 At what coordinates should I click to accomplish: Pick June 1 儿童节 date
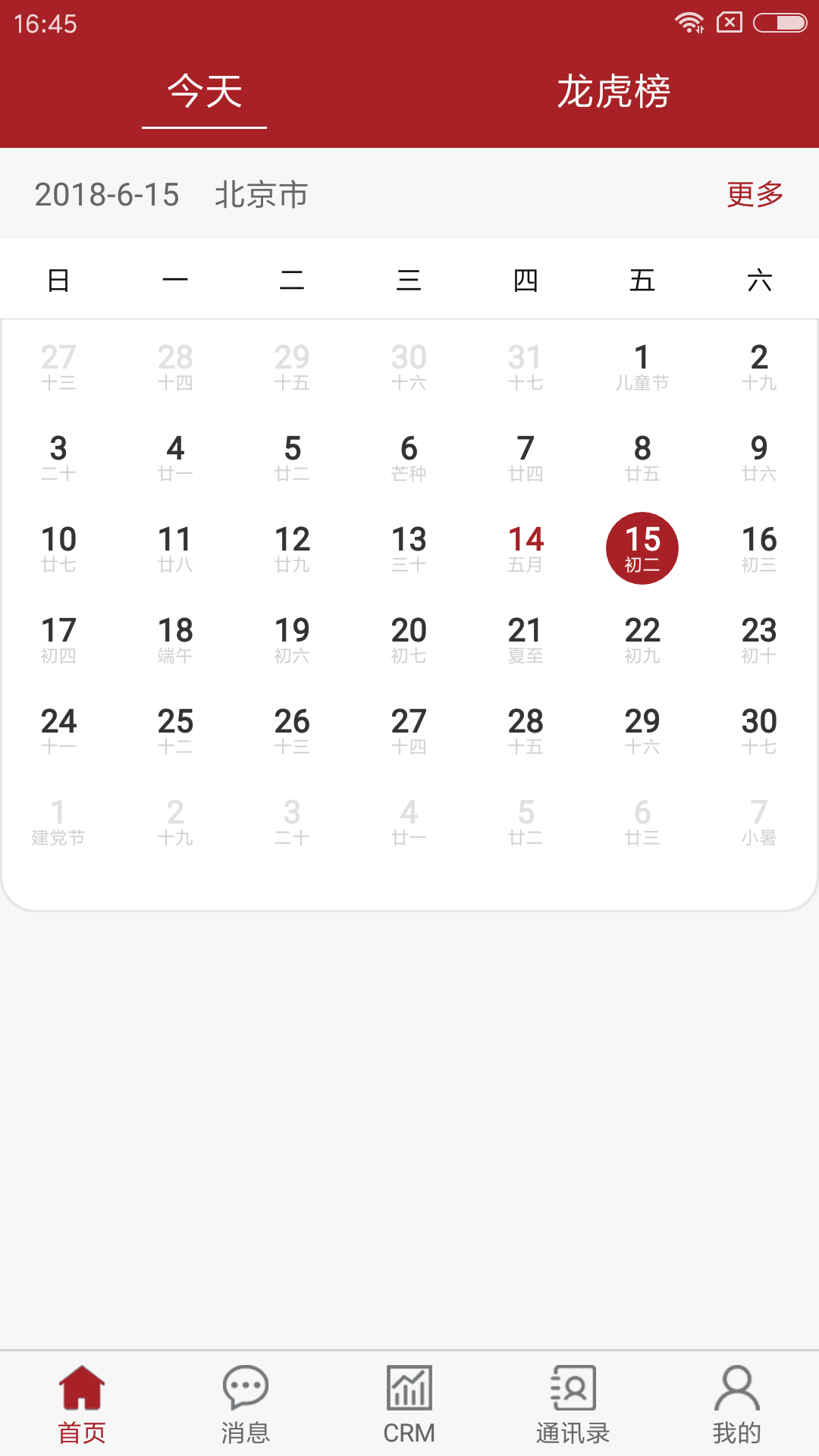tap(642, 366)
